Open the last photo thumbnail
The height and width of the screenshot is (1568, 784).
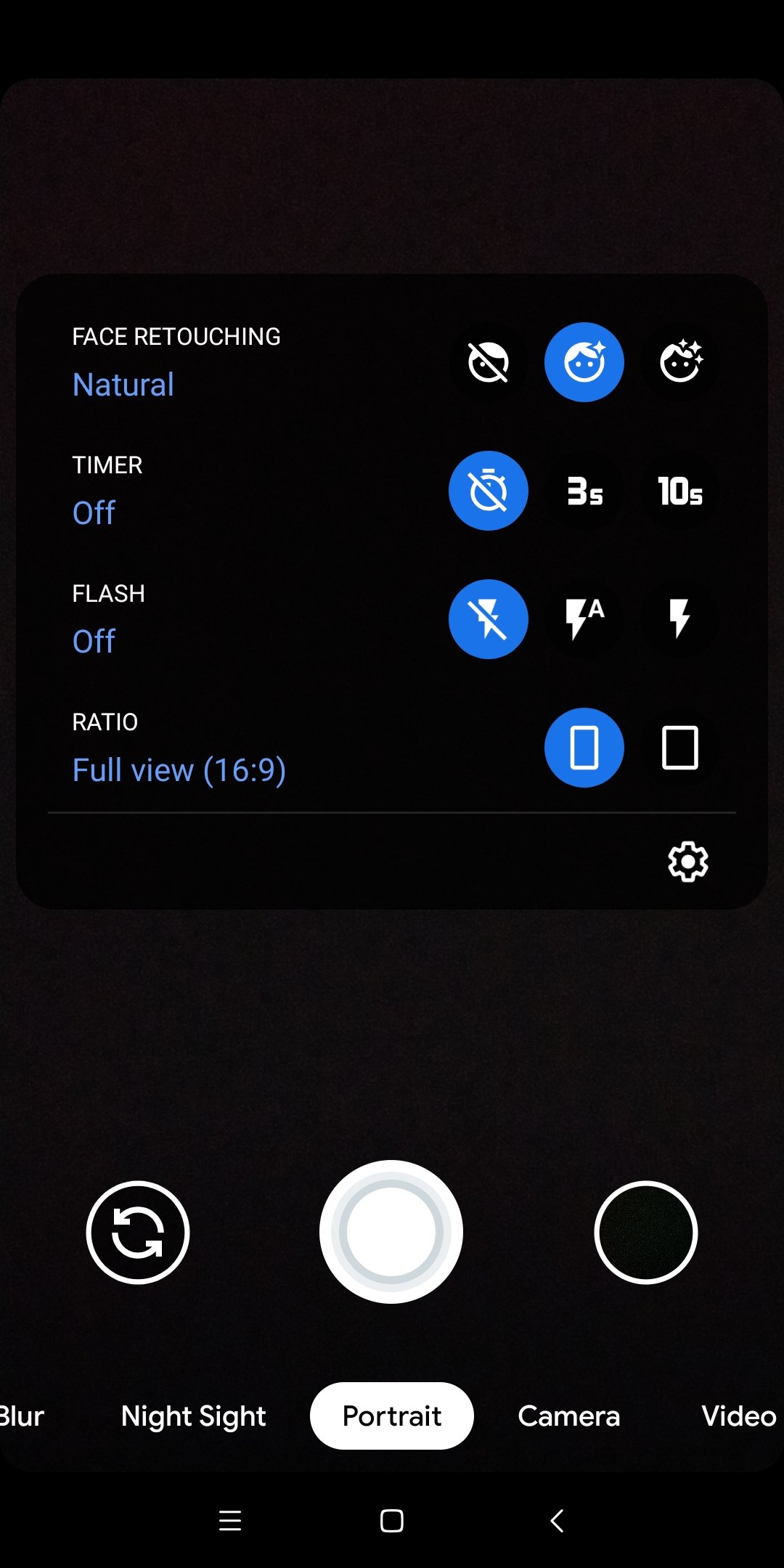[x=646, y=1233]
